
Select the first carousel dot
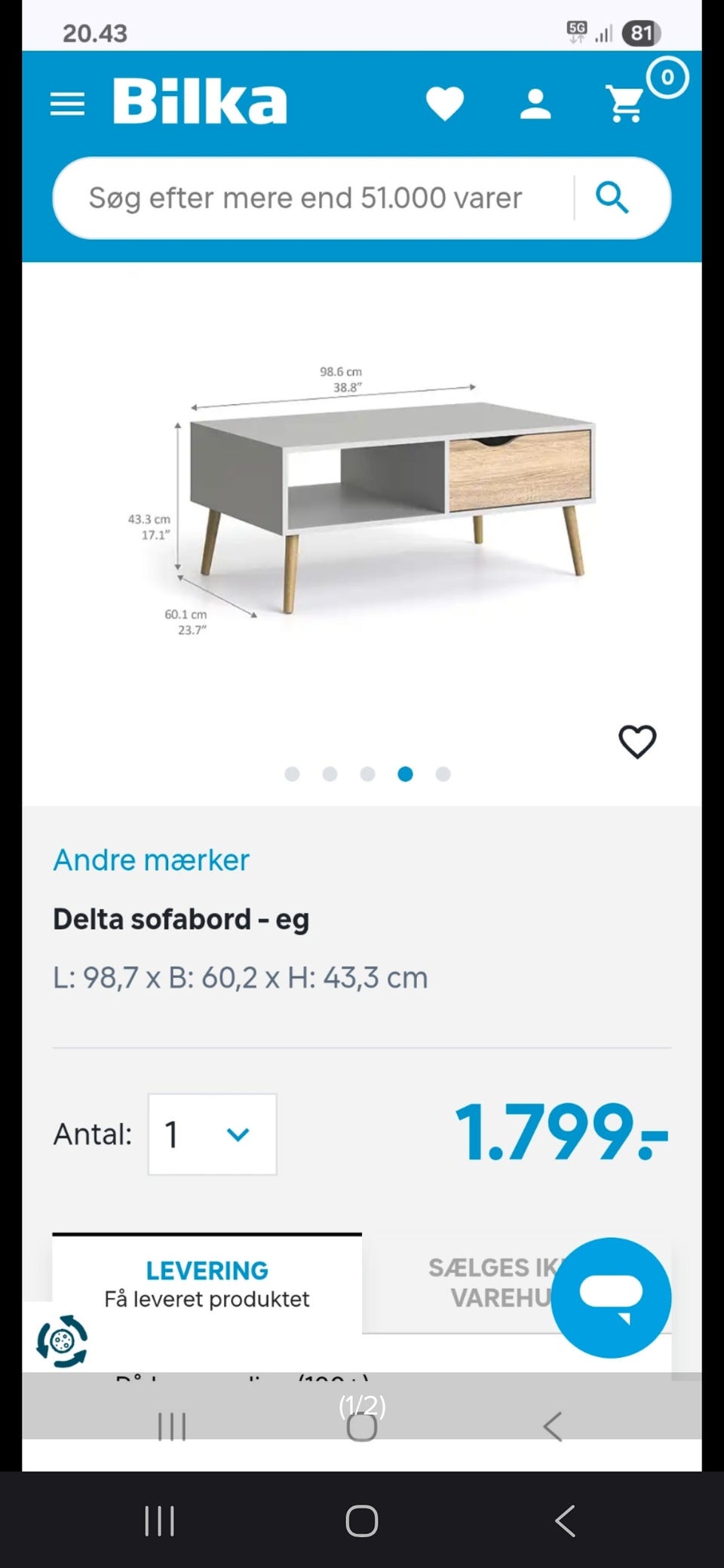coord(292,773)
